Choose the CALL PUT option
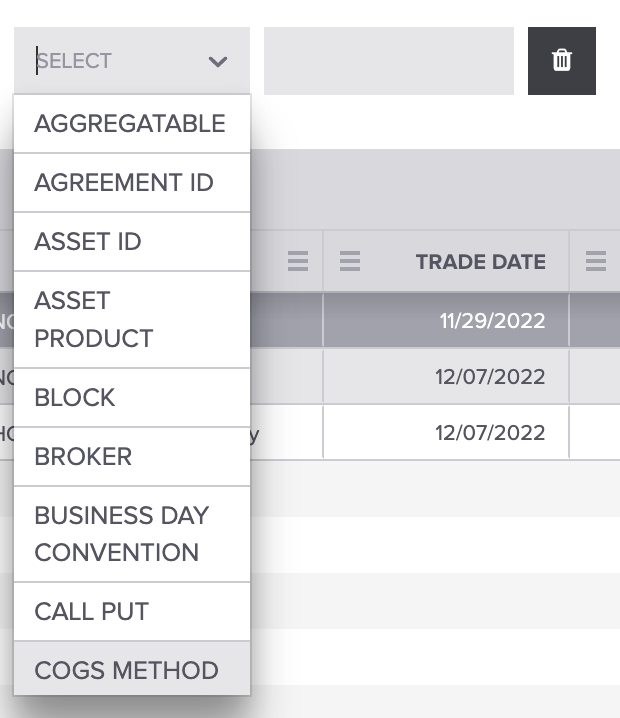Screen dimensions: 620x718 pos(131,612)
